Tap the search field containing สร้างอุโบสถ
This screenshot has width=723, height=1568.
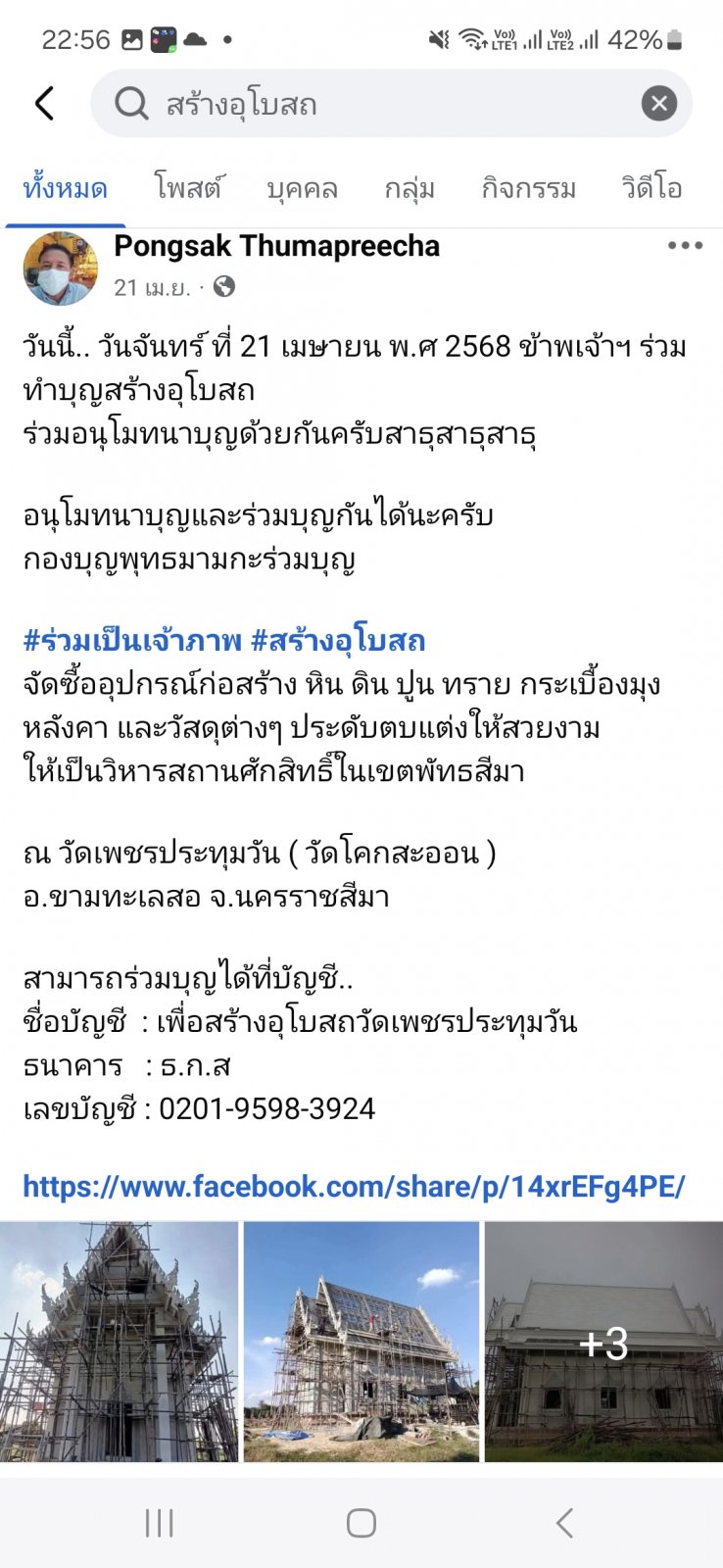[391, 103]
